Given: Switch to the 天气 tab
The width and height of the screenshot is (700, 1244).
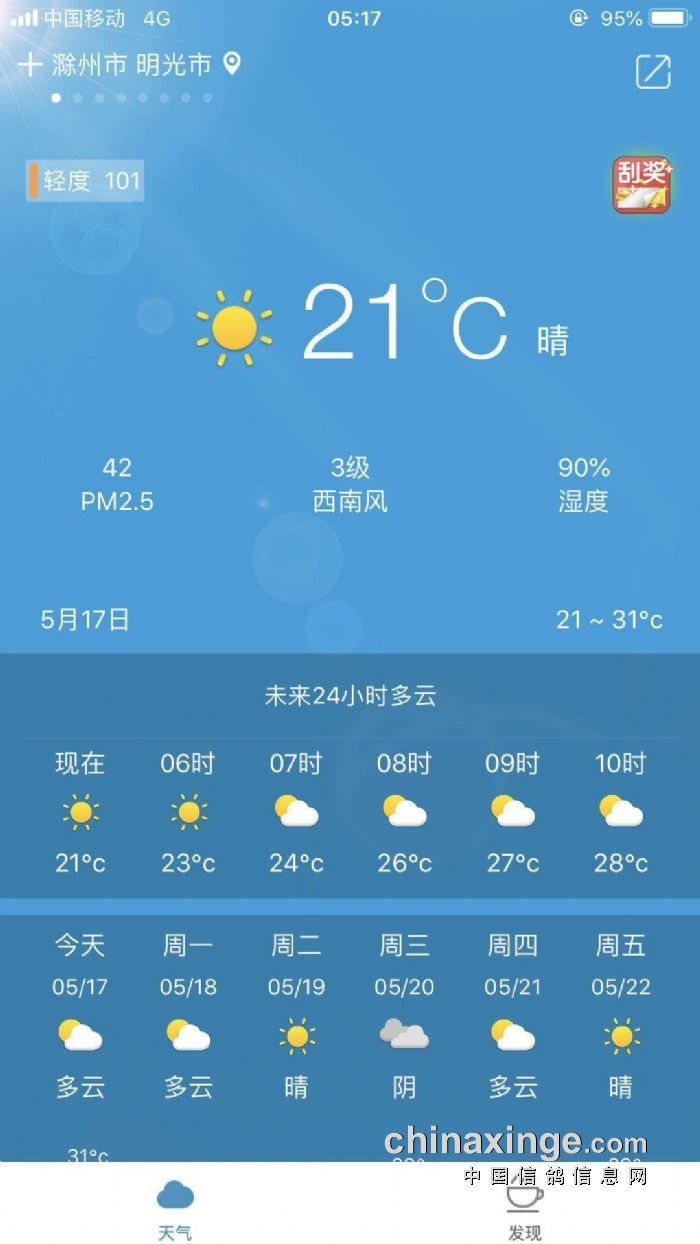Looking at the screenshot, I should click(x=175, y=1208).
